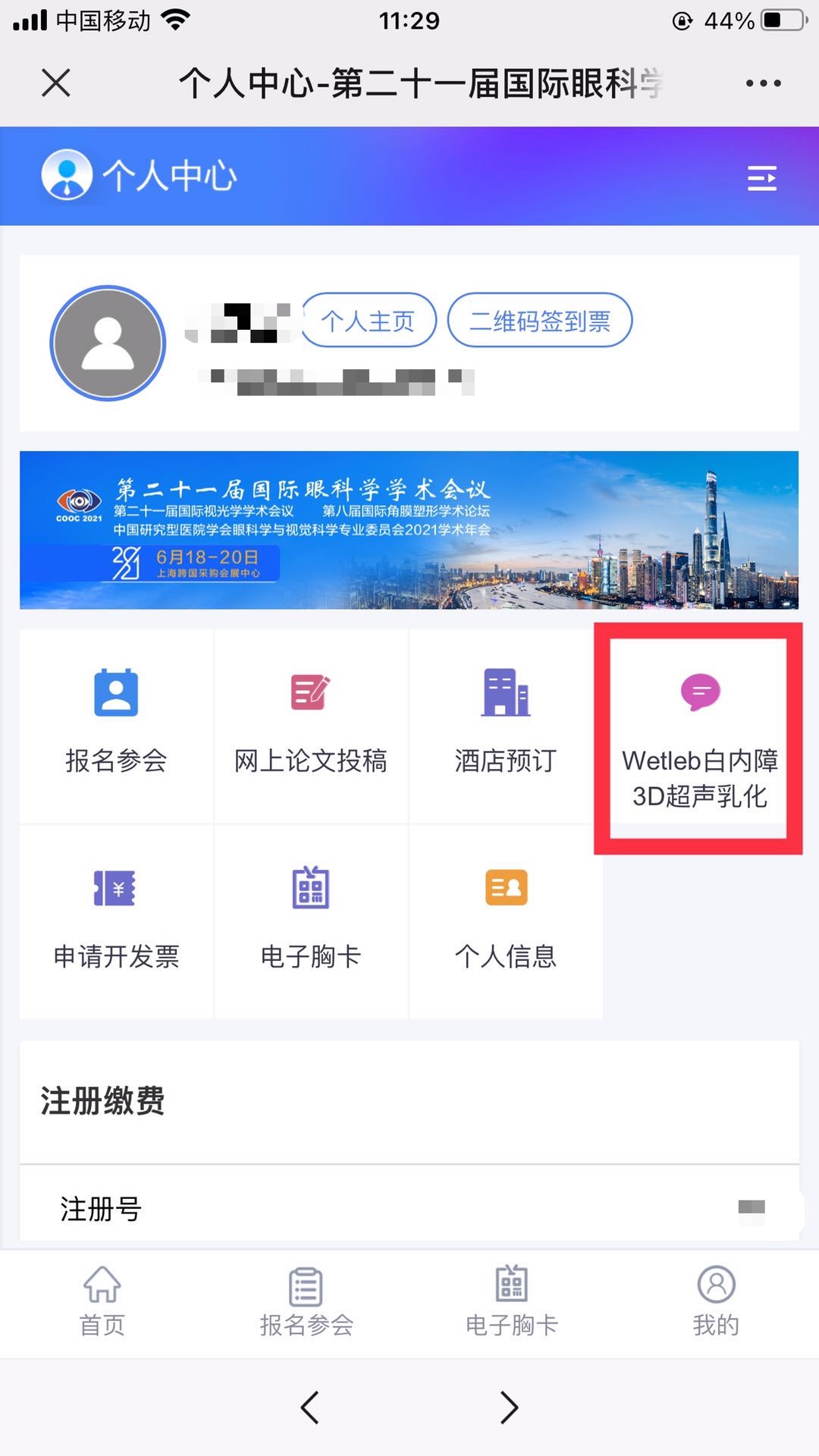Tap the profile avatar picture
This screenshot has width=819, height=1456.
coord(108,344)
